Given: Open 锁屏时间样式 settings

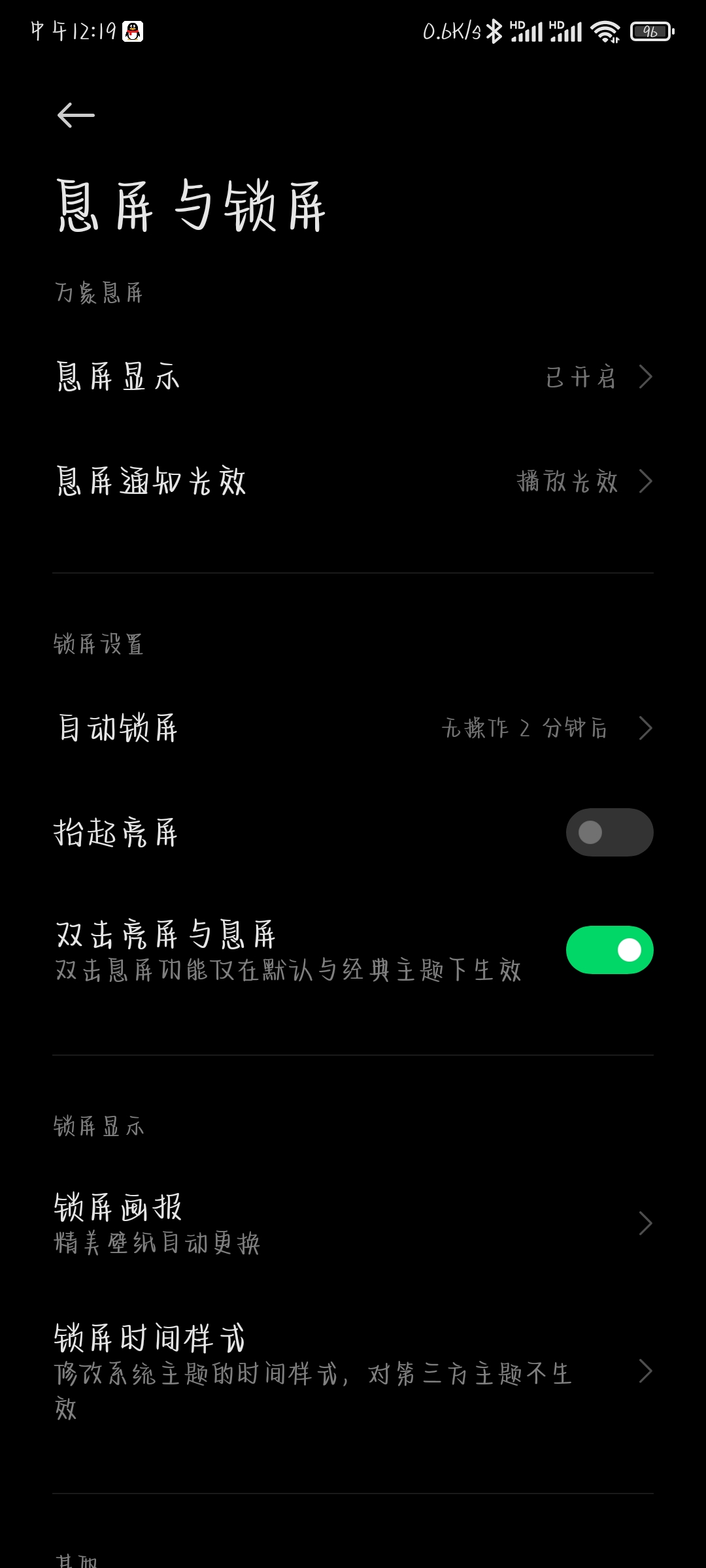Looking at the screenshot, I should click(353, 1371).
